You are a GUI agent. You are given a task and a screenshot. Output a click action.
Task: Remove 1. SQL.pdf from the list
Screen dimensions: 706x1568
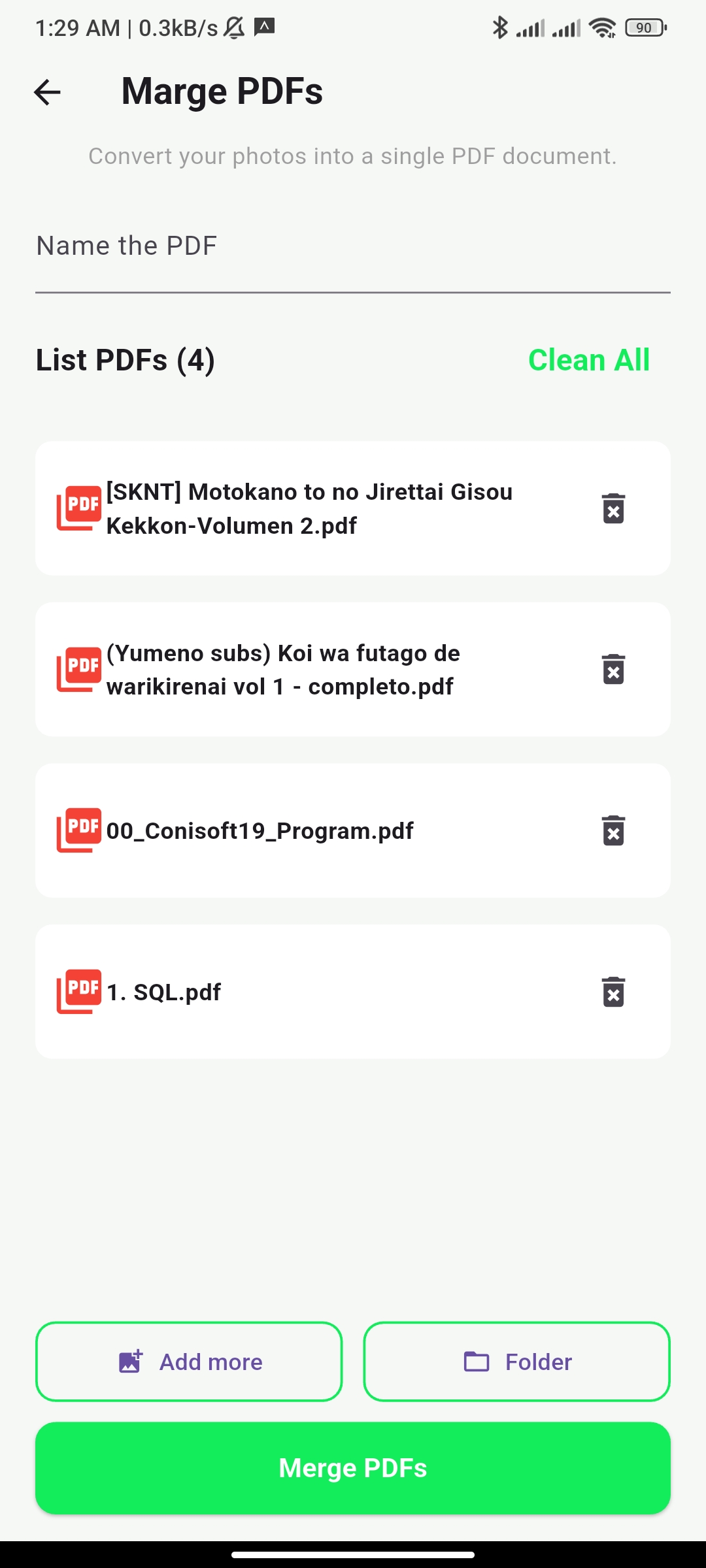(x=613, y=992)
